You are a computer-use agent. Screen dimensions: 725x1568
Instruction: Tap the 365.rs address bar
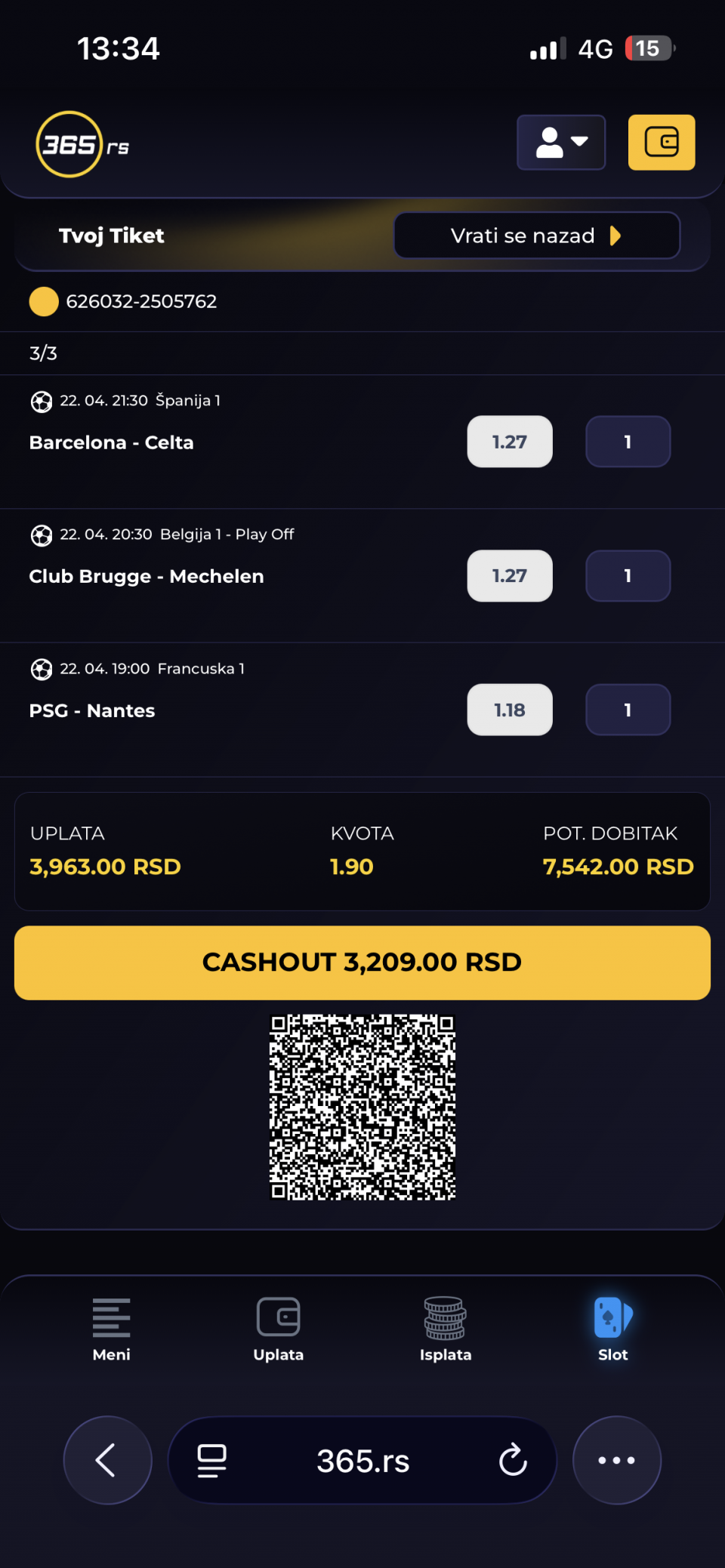[362, 1460]
